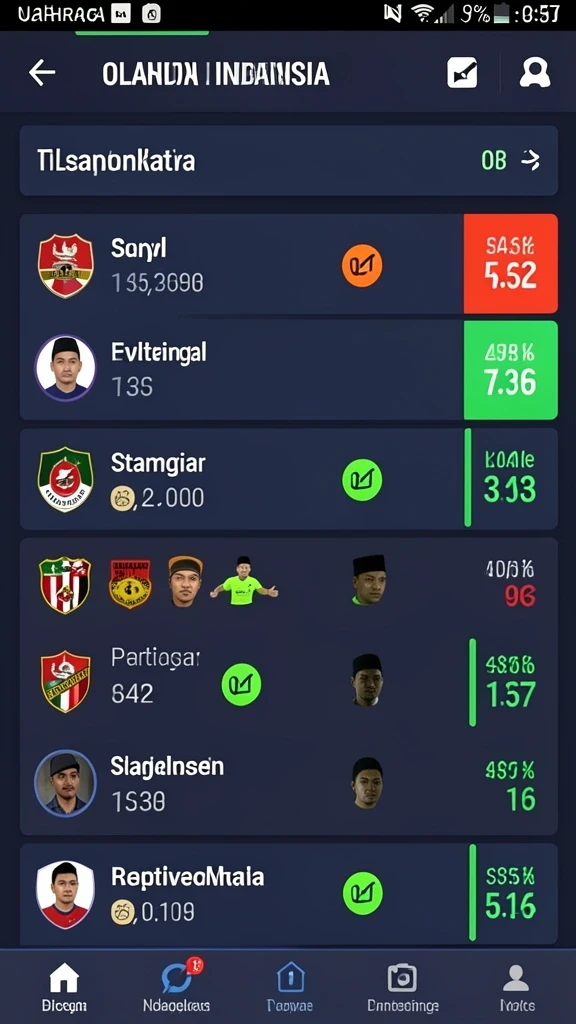Open the chat tab with red badge

(177, 987)
